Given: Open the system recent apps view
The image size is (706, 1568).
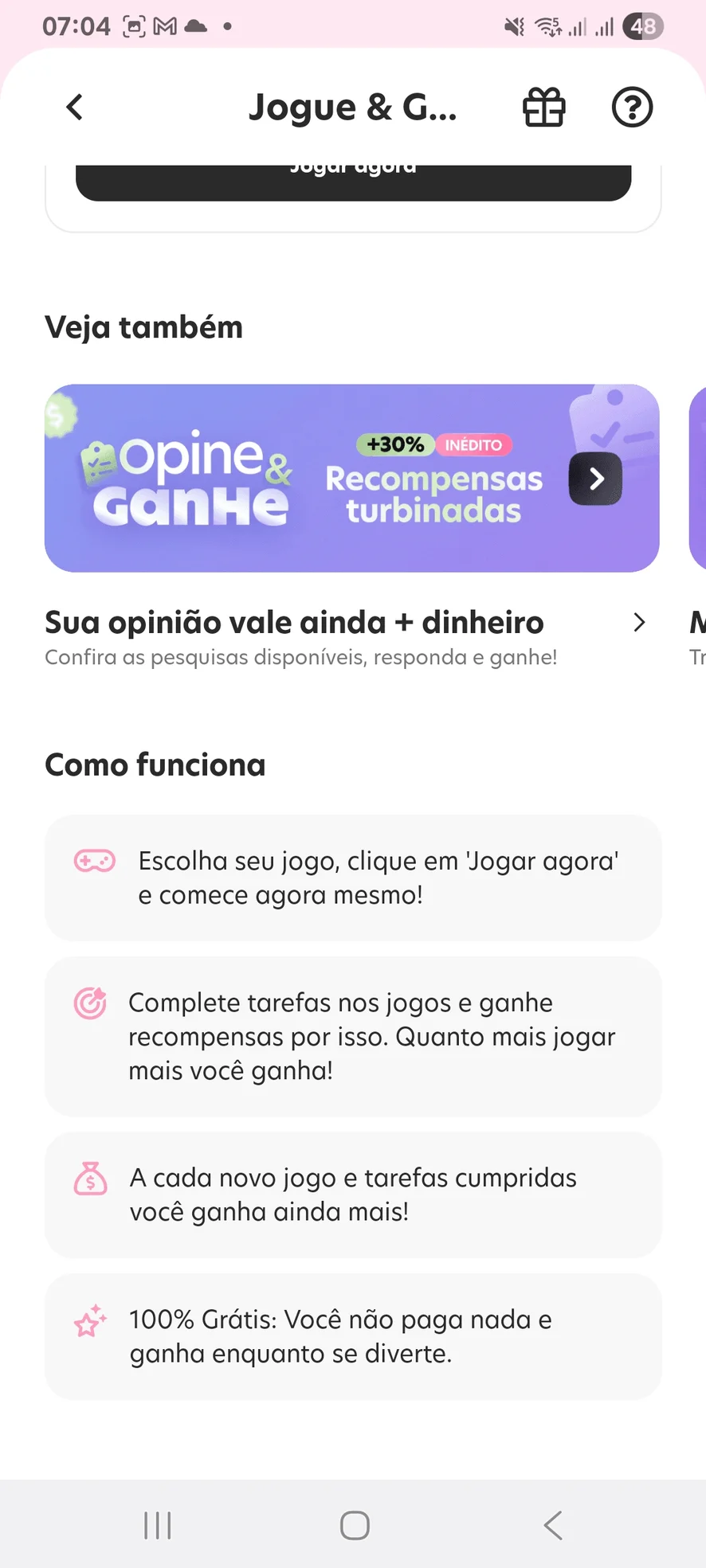Looking at the screenshot, I should click(158, 1525).
